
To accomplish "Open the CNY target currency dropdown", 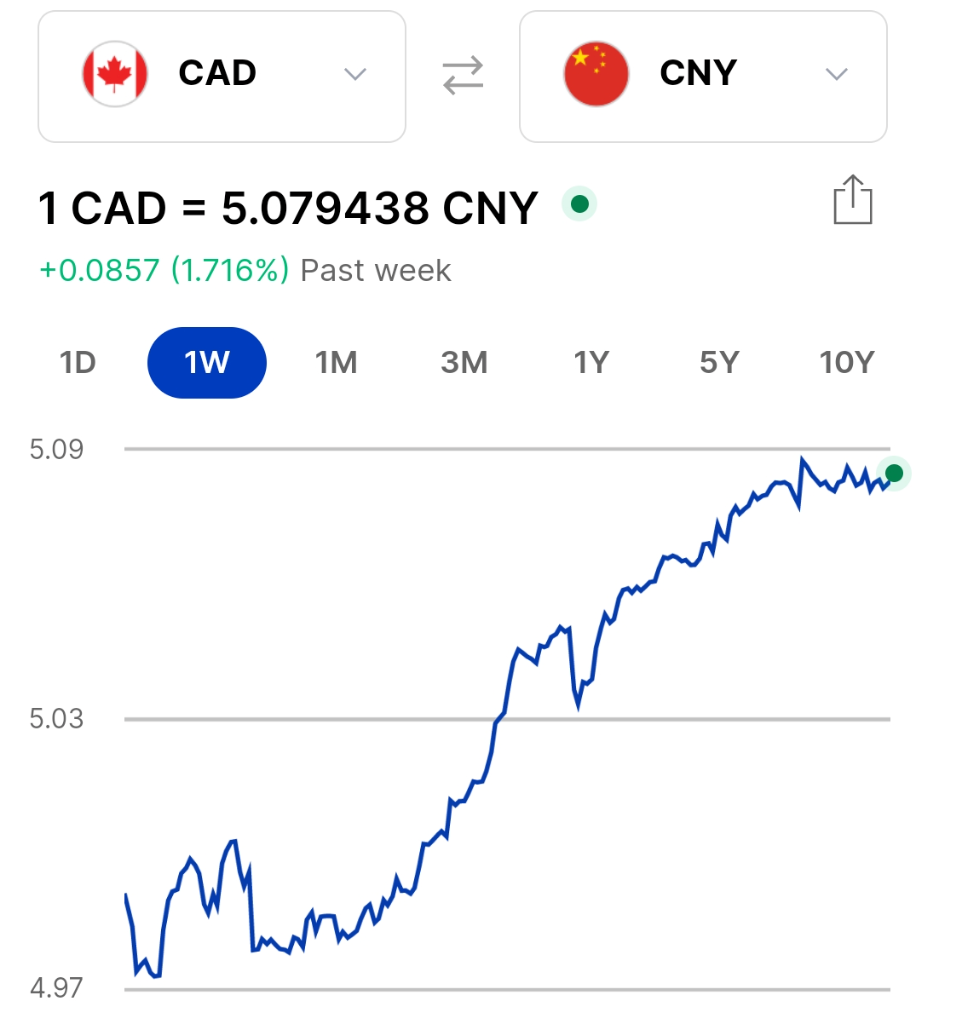I will coord(702,76).
